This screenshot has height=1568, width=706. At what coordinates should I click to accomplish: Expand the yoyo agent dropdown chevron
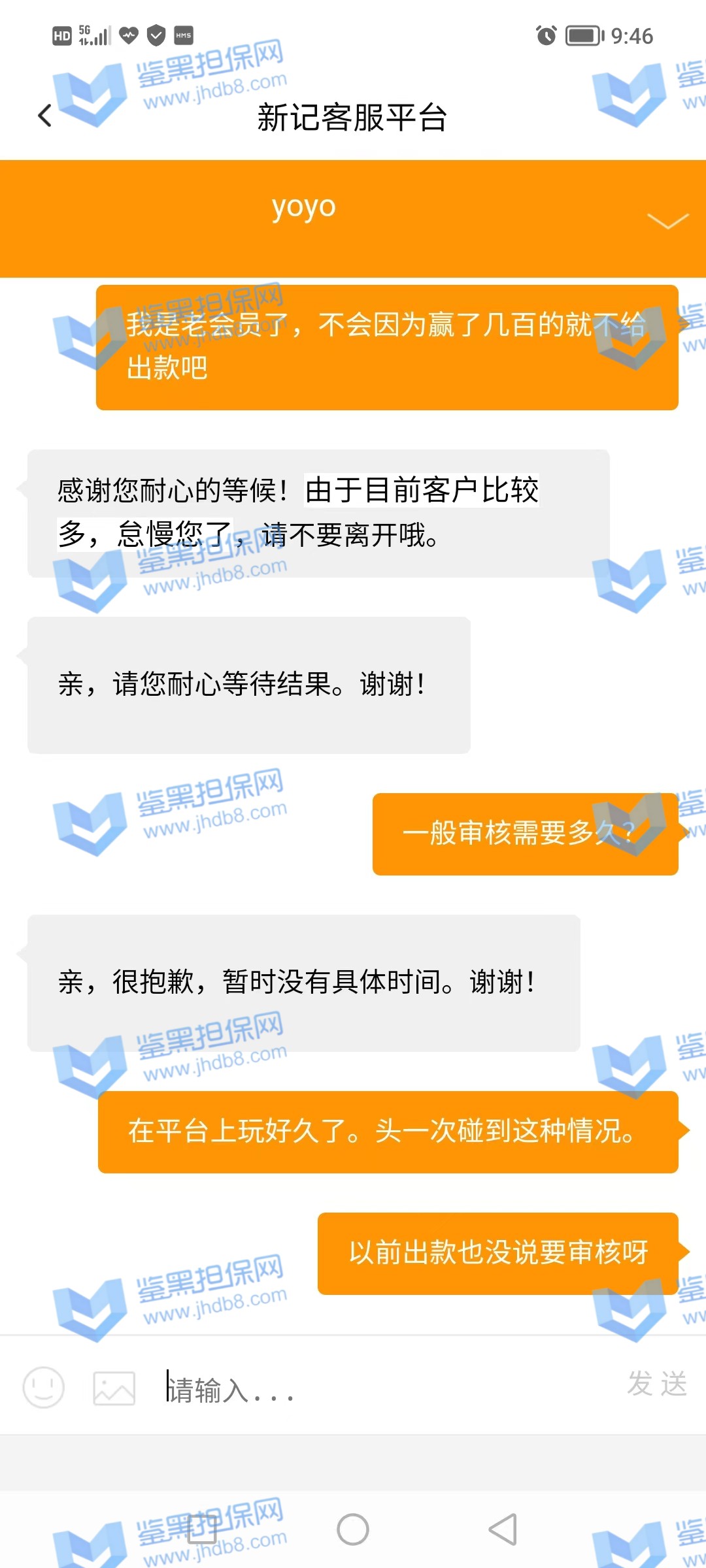click(667, 221)
